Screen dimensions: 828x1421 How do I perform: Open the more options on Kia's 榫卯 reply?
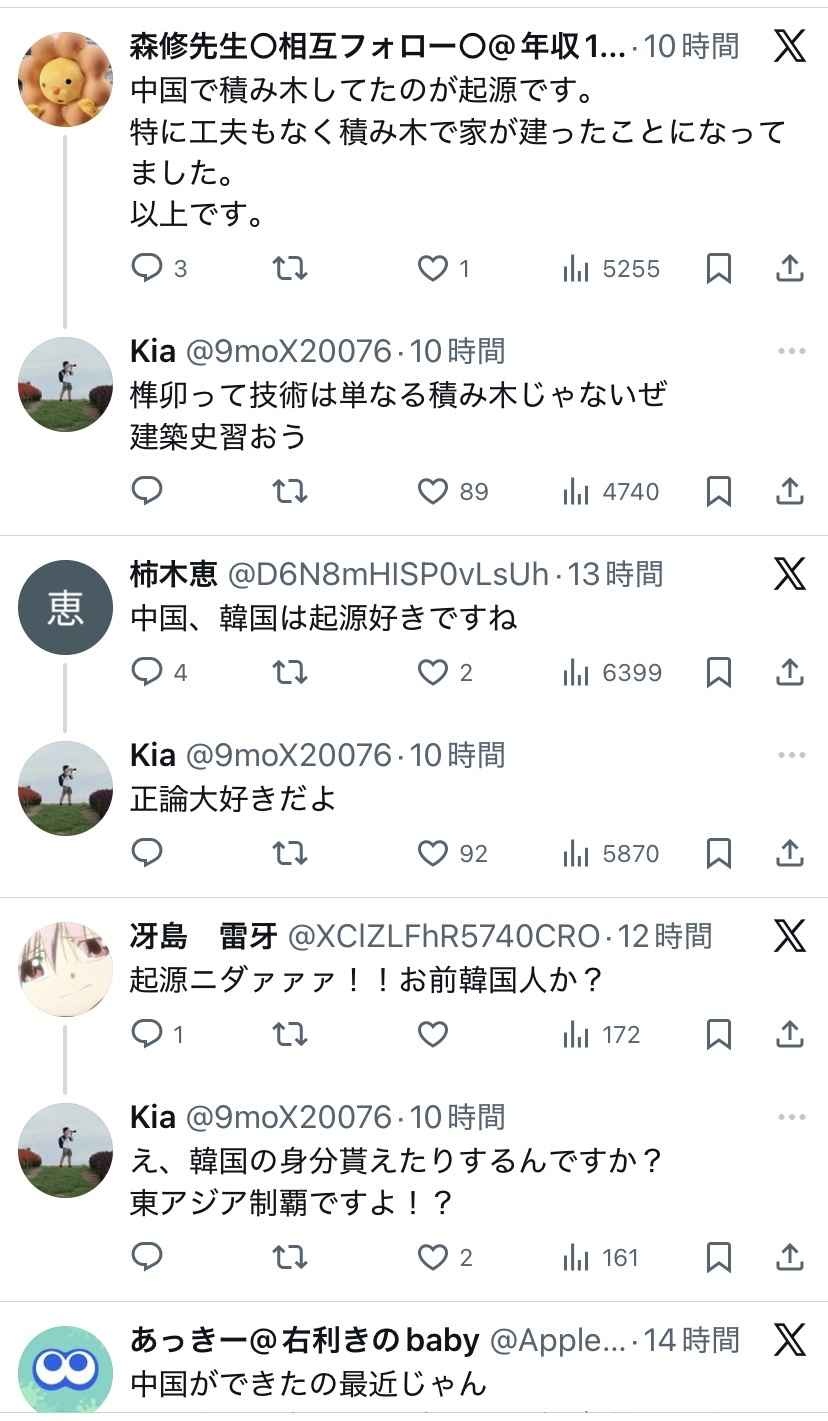pyautogui.click(x=790, y=351)
